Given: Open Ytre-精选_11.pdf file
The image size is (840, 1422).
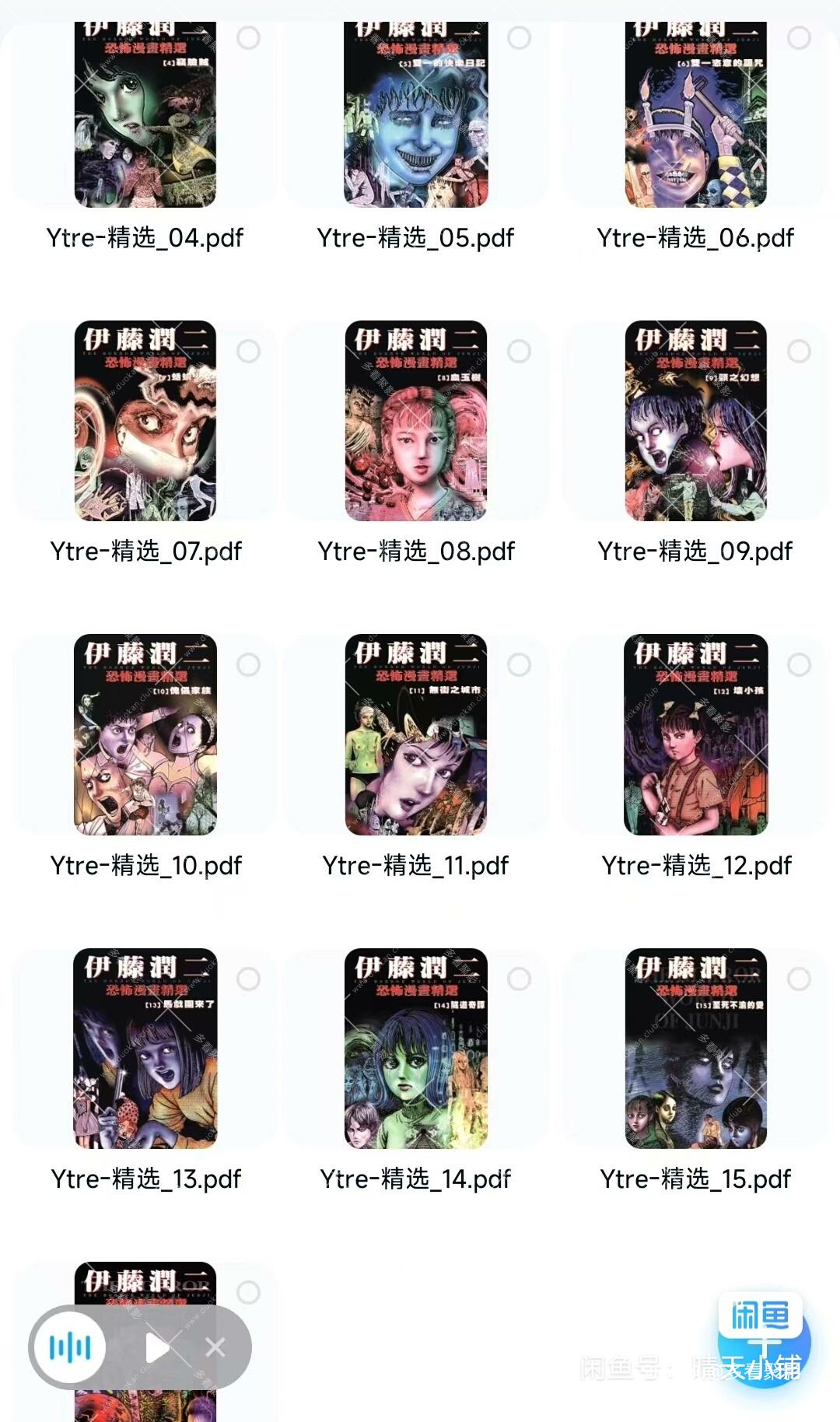Looking at the screenshot, I should (415, 734).
